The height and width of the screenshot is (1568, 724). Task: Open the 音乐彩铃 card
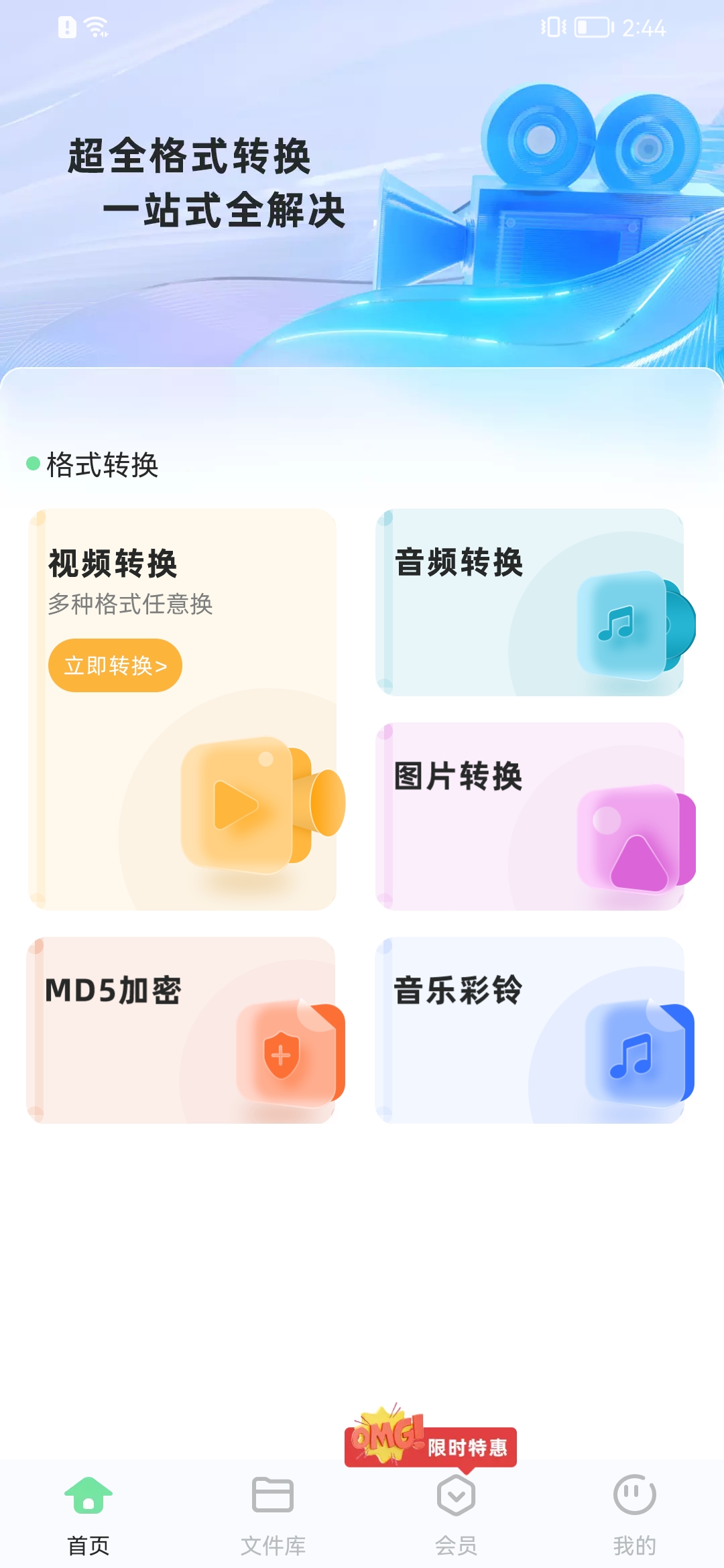pyautogui.click(x=530, y=1030)
